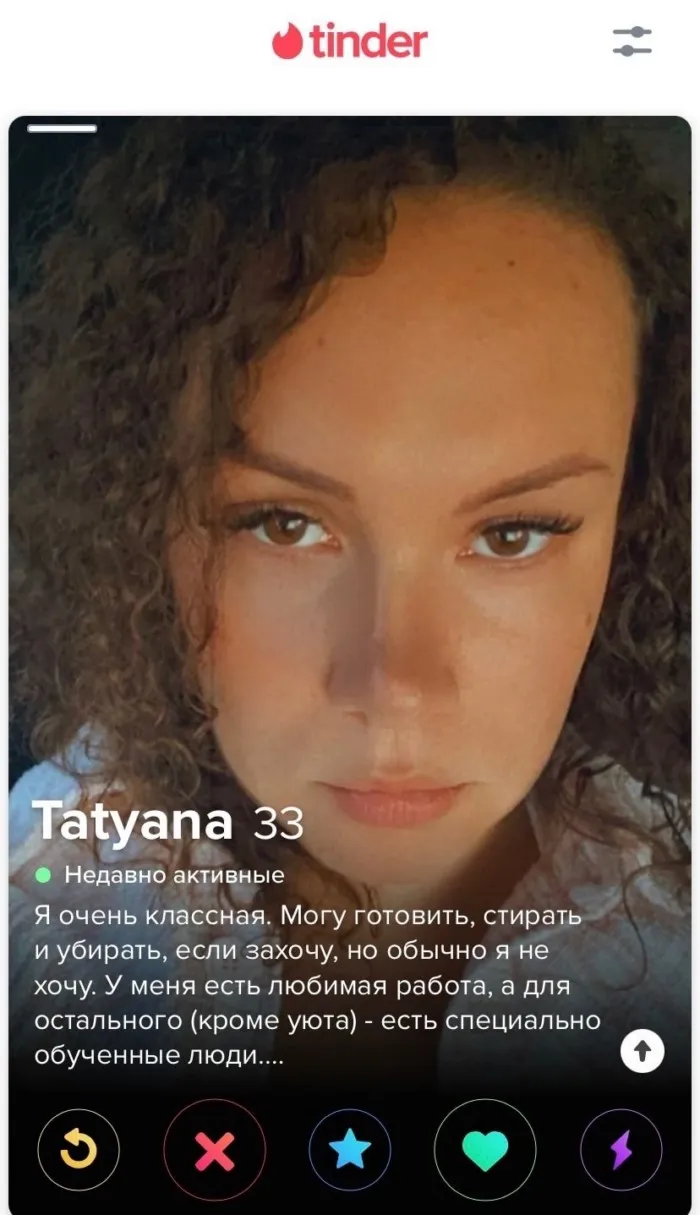Like Tatyana with the green heart
The height and width of the screenshot is (1215, 700).
pyautogui.click(x=485, y=1151)
